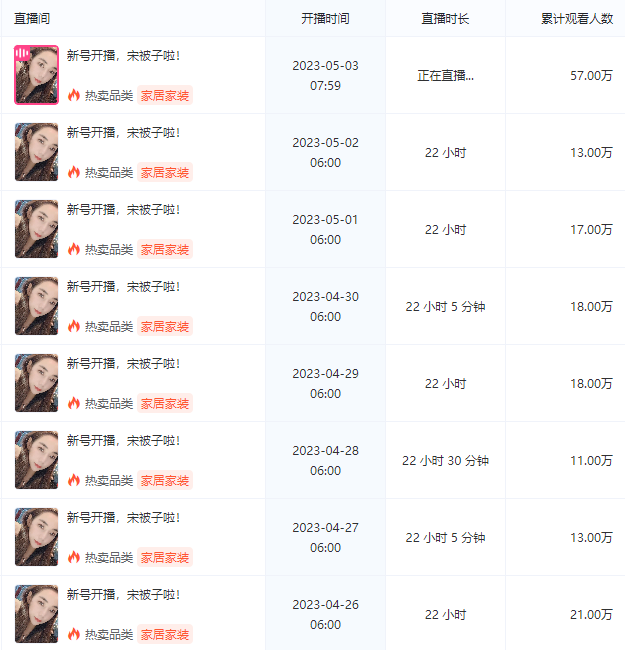Open the 2023-05-02 livestream row
Image resolution: width=625 pixels, height=650 pixels.
(123, 133)
